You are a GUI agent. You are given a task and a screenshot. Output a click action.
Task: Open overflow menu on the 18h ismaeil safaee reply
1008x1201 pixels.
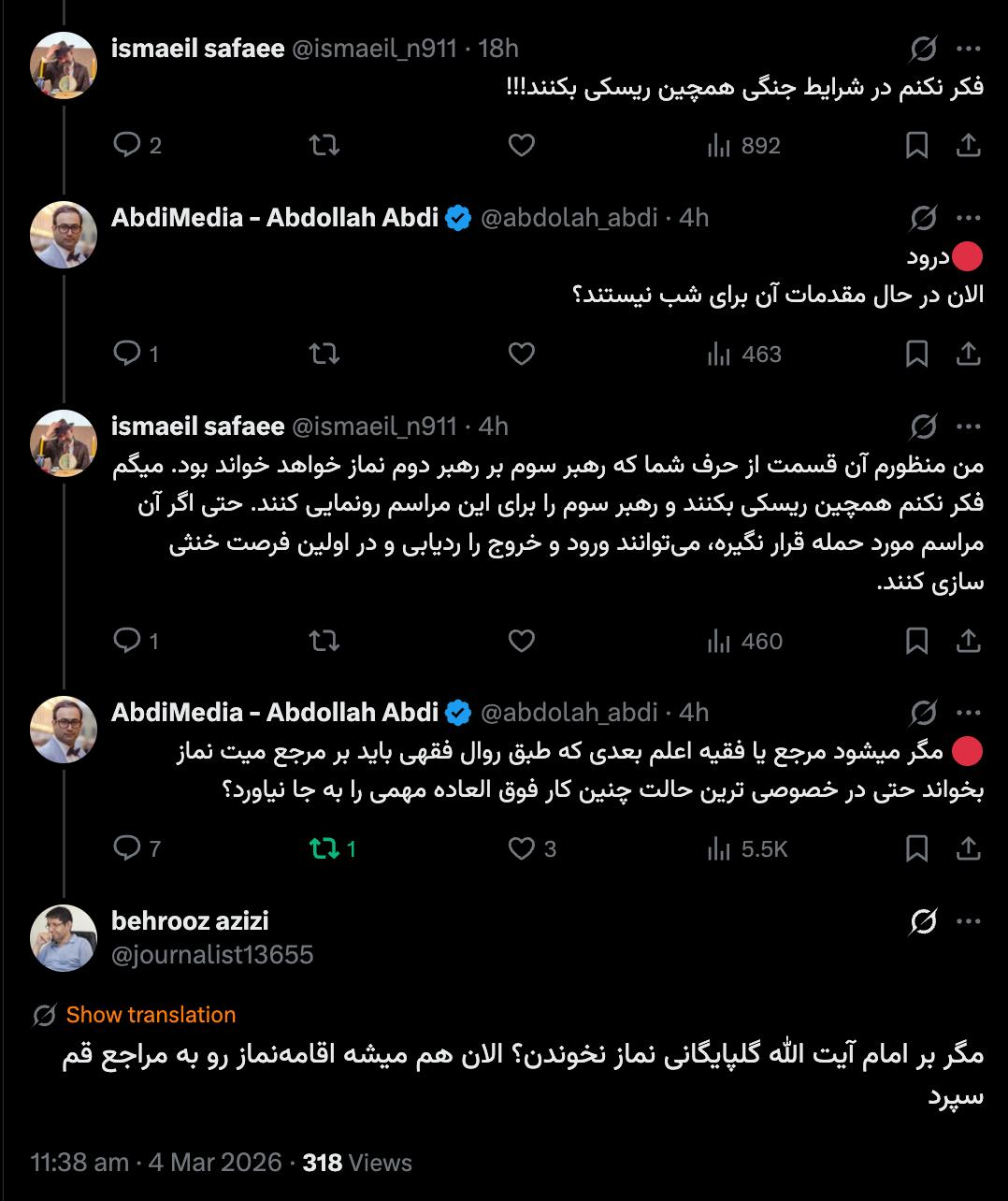[969, 49]
